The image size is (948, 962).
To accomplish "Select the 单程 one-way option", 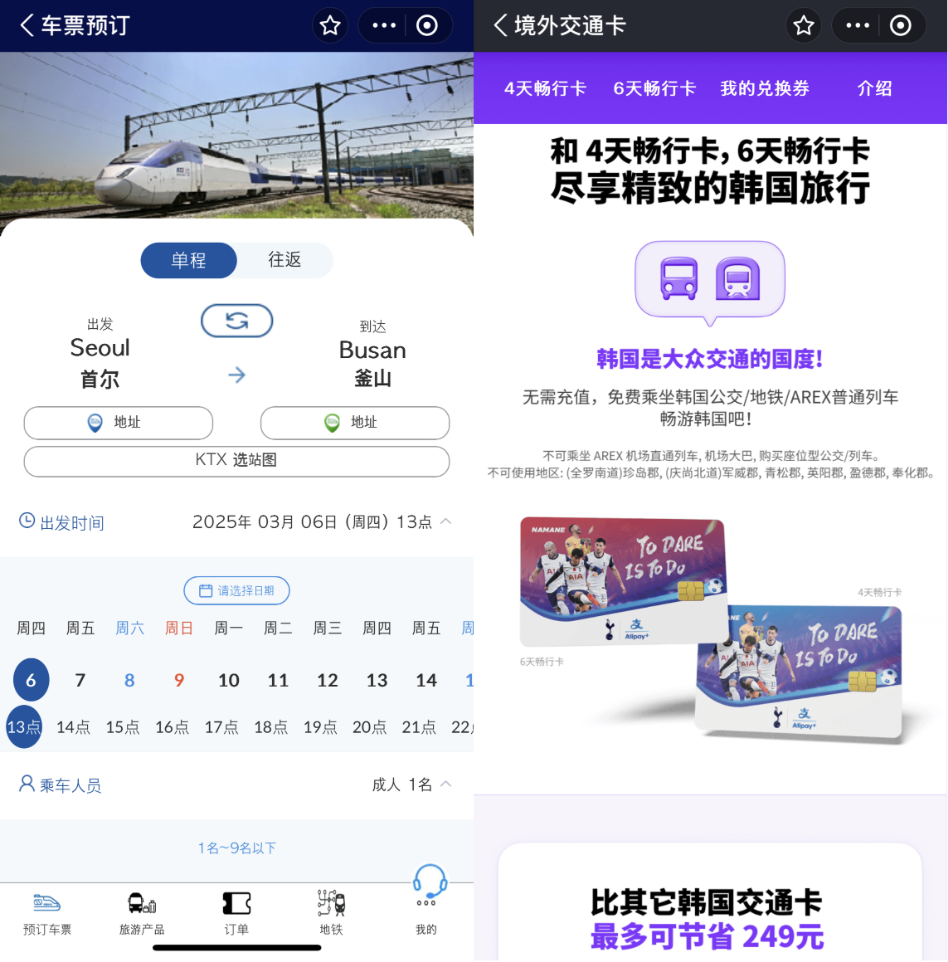I will (188, 260).
